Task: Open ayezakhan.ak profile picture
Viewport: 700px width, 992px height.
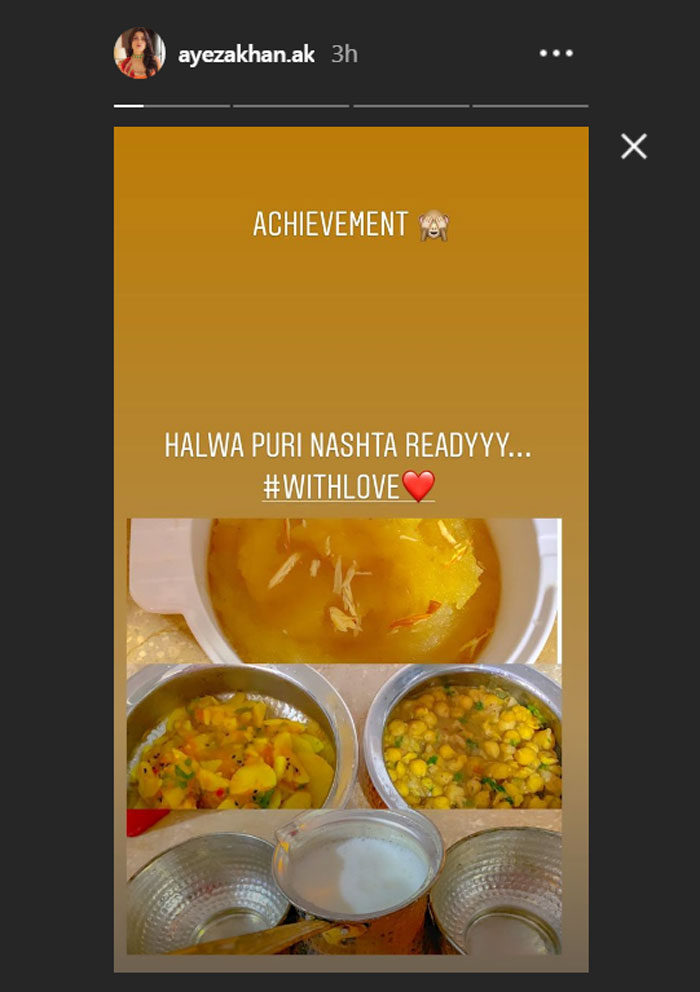Action: coord(139,54)
